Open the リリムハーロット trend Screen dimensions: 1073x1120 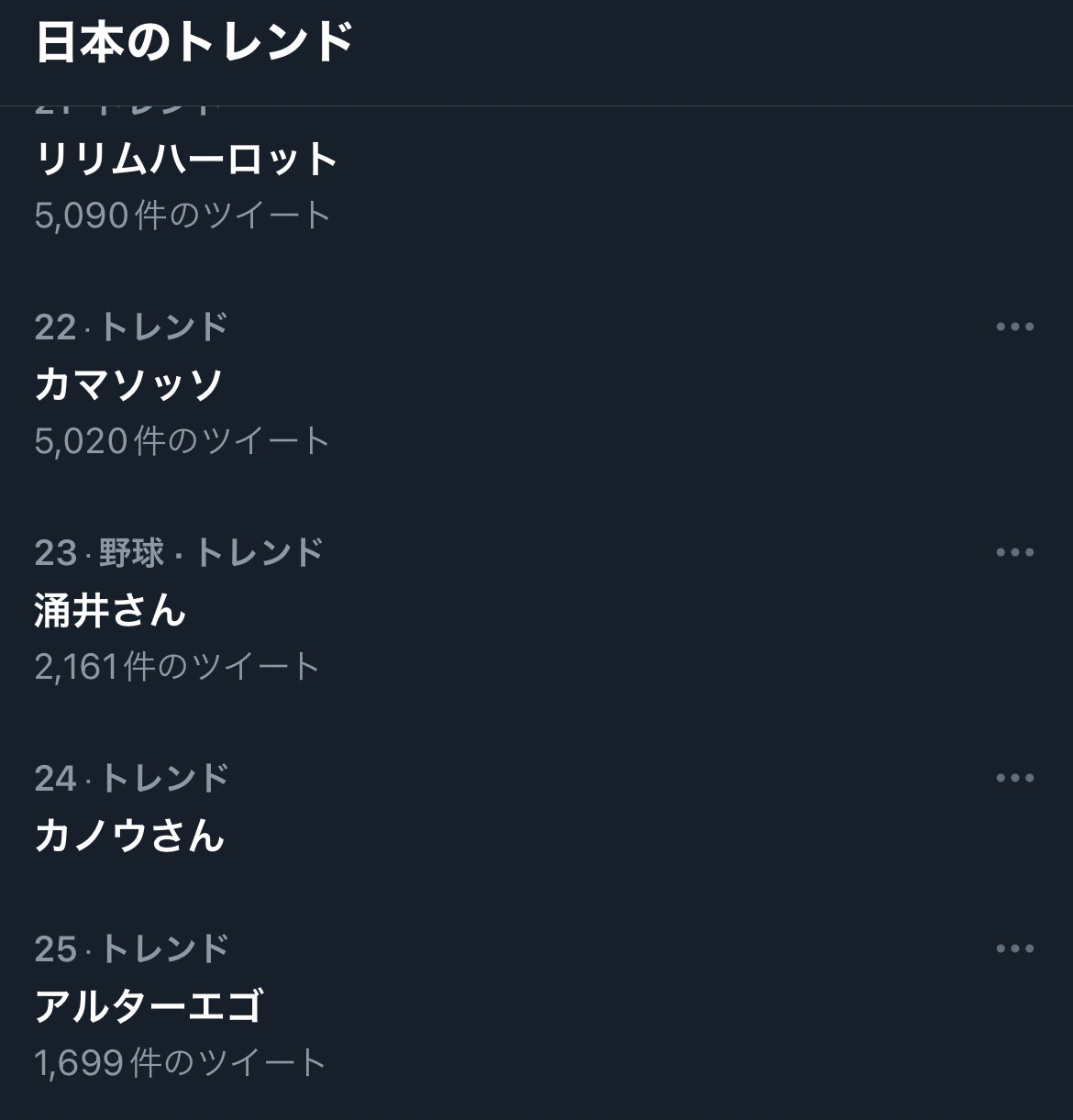[187, 160]
